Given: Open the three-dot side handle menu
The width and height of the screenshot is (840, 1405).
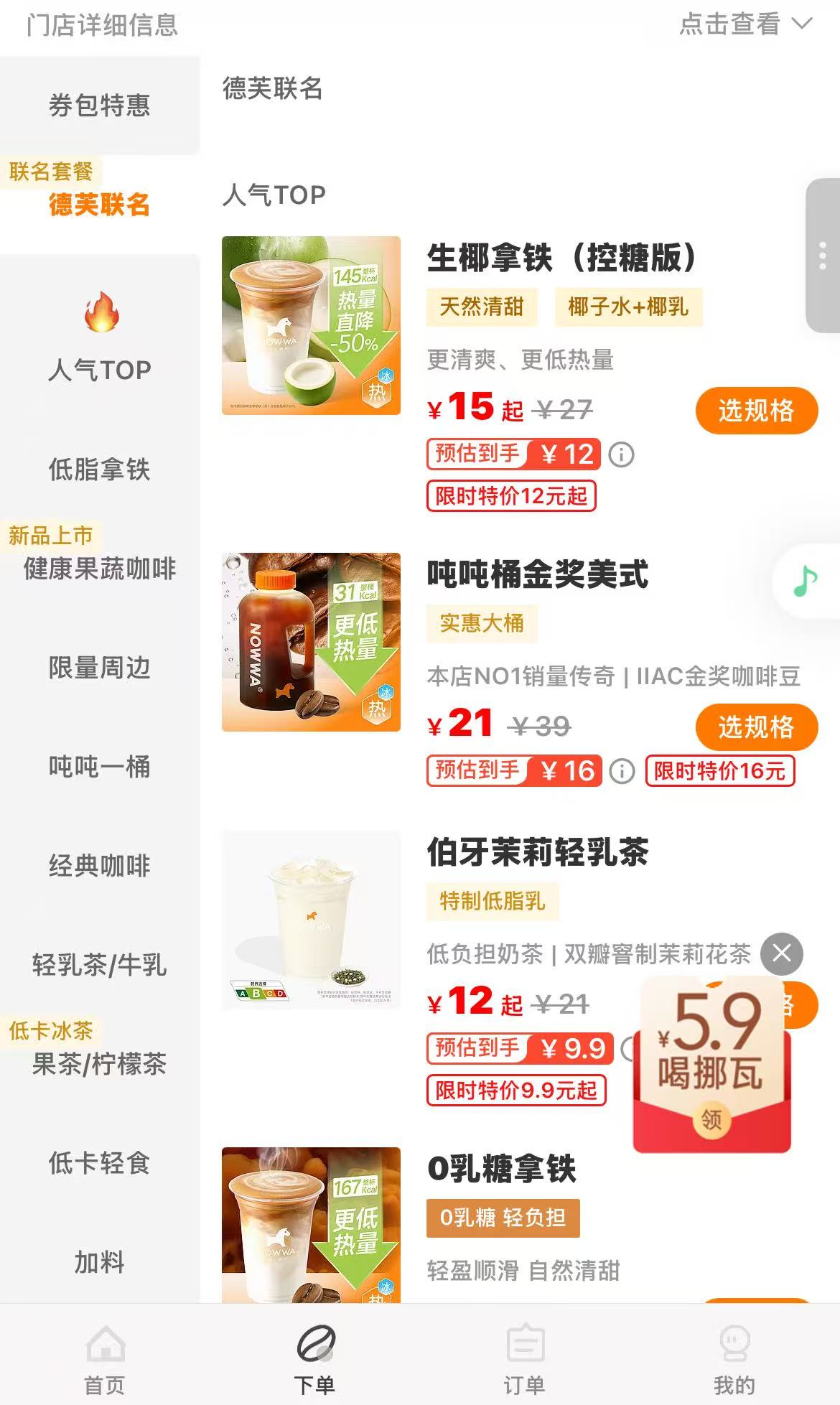Looking at the screenshot, I should (x=823, y=256).
